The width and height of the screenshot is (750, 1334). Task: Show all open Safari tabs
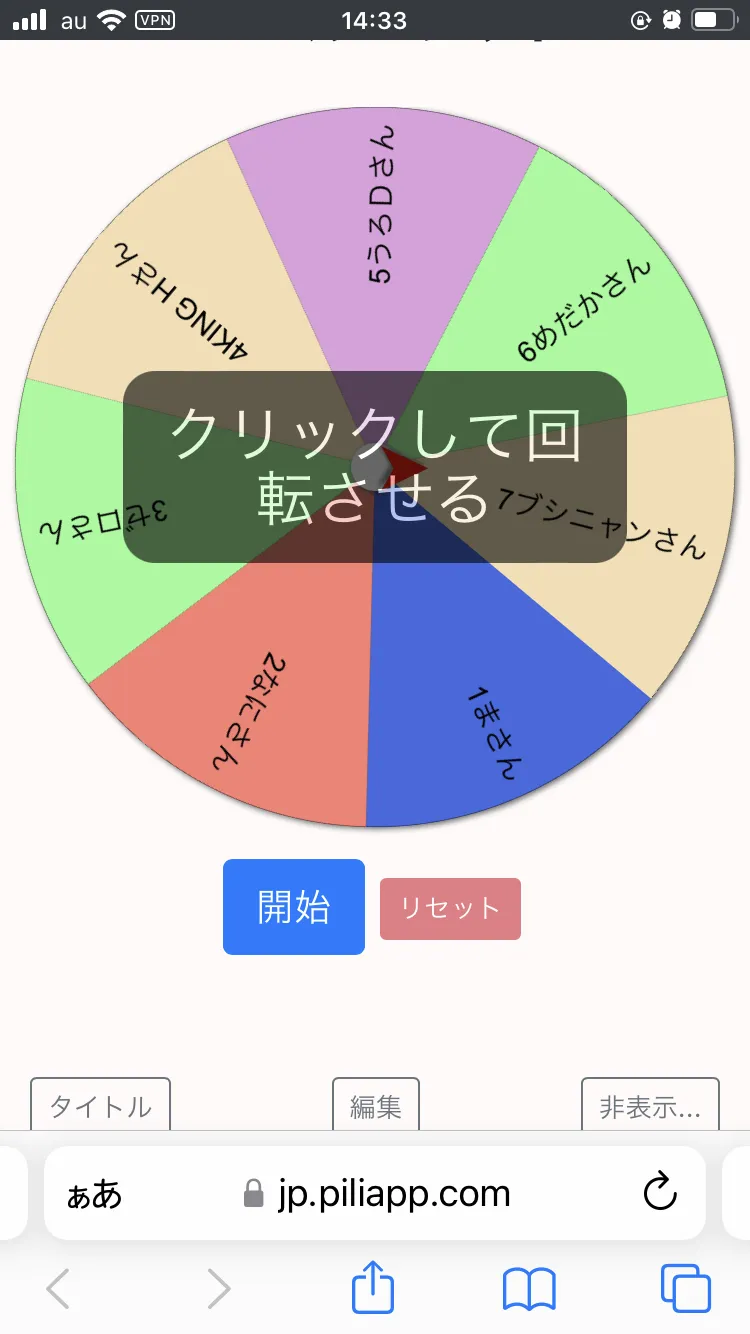click(x=686, y=1289)
